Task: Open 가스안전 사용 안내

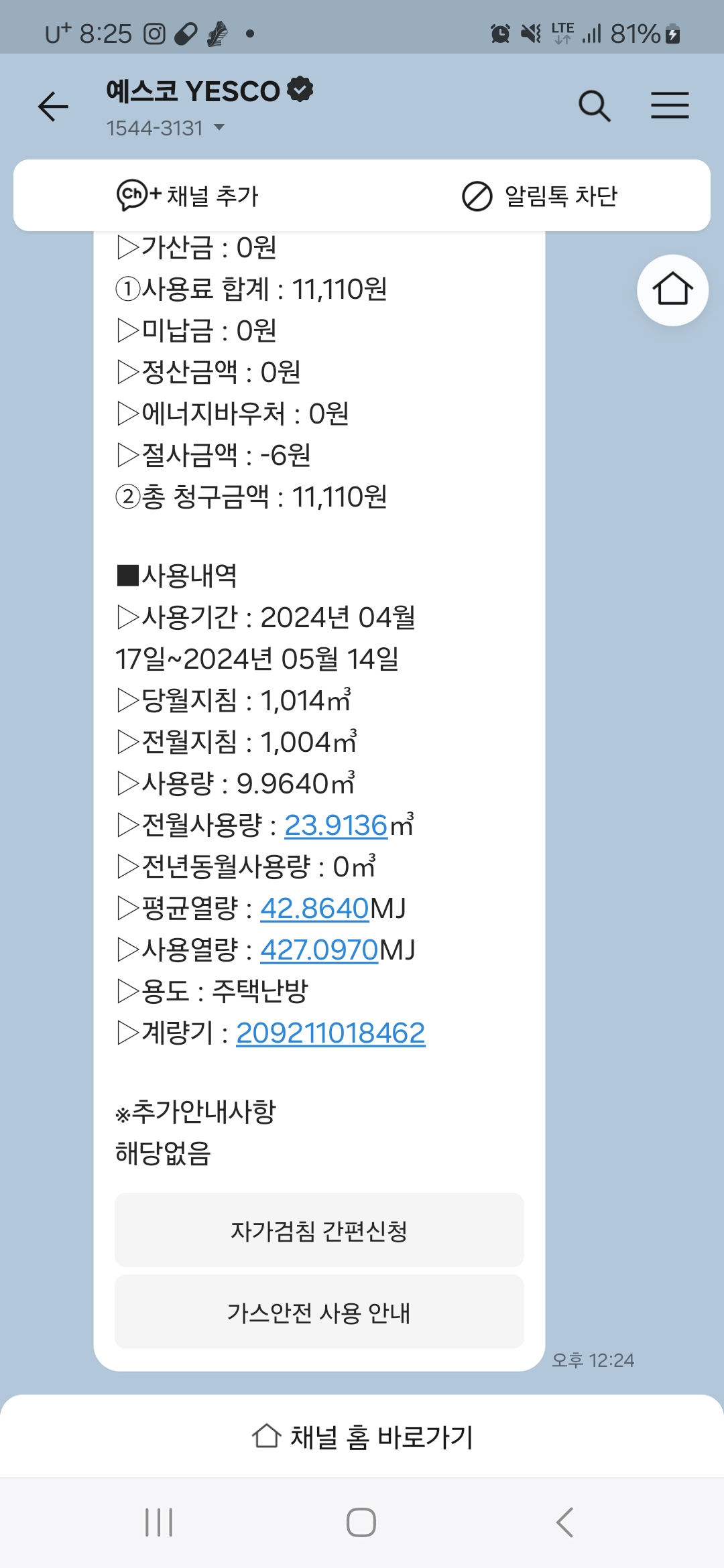Action: click(319, 1312)
